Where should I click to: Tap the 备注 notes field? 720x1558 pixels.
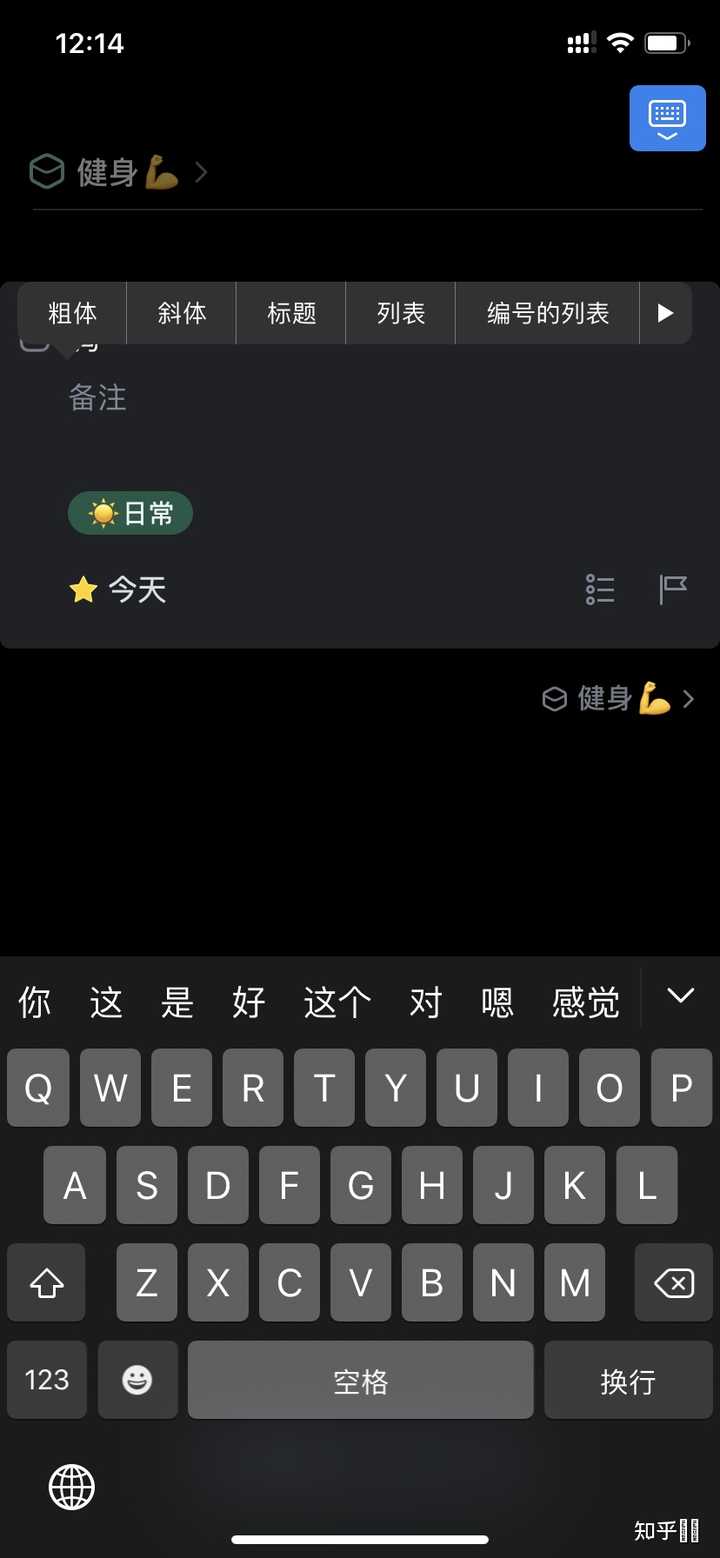pos(98,398)
